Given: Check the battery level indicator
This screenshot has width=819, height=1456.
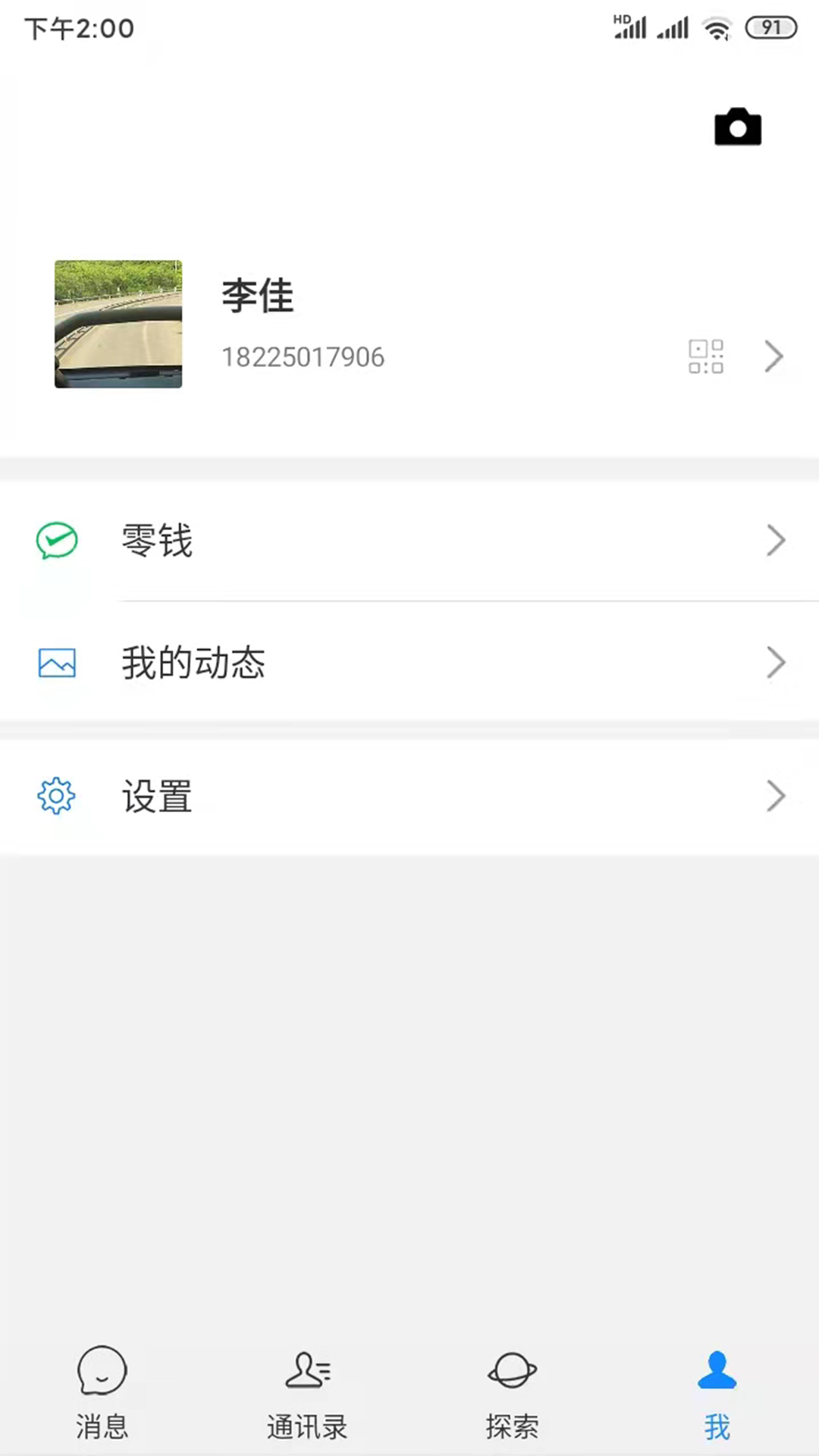Looking at the screenshot, I should tap(772, 27).
